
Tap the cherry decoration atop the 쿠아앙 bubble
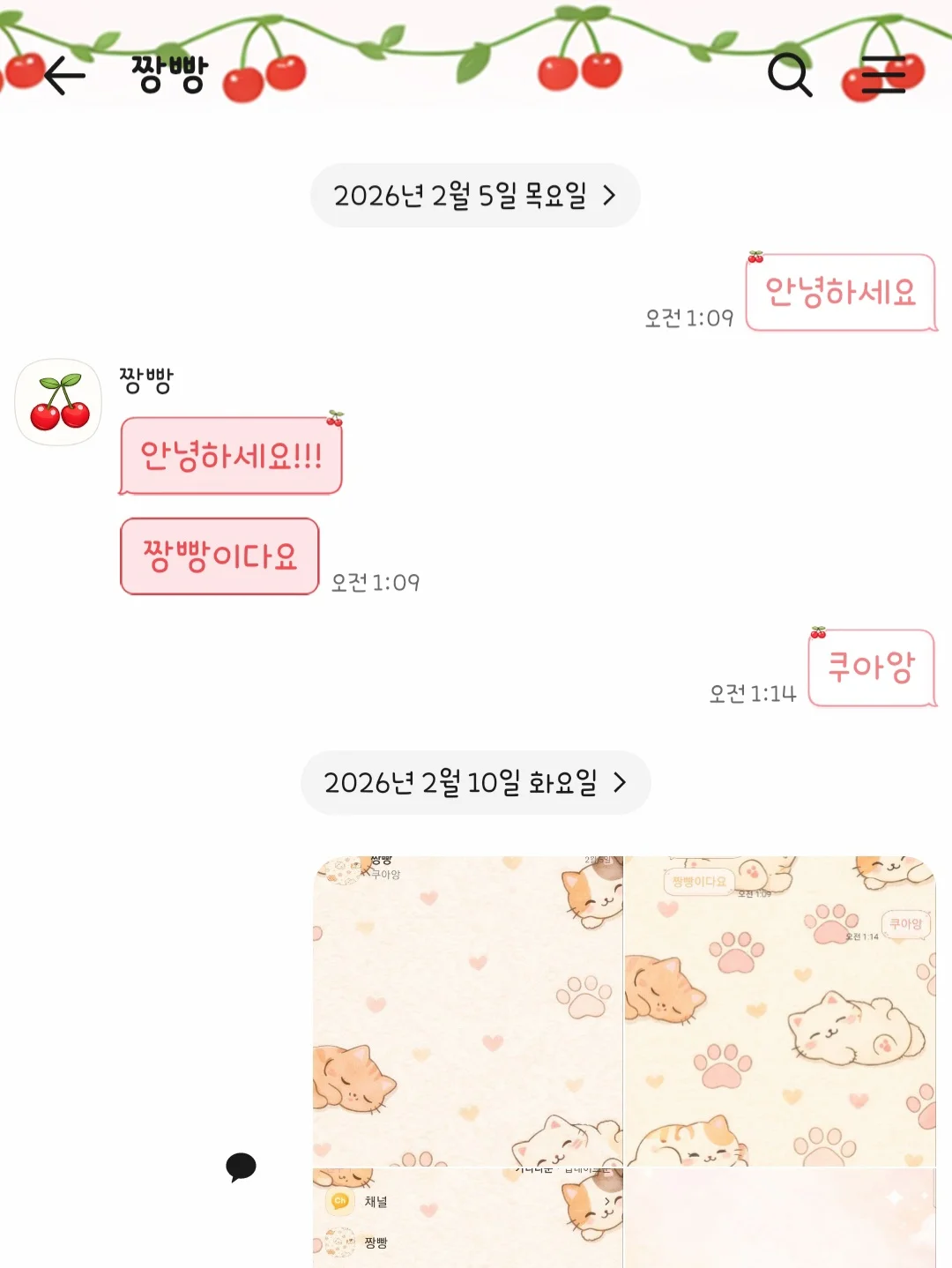click(818, 631)
